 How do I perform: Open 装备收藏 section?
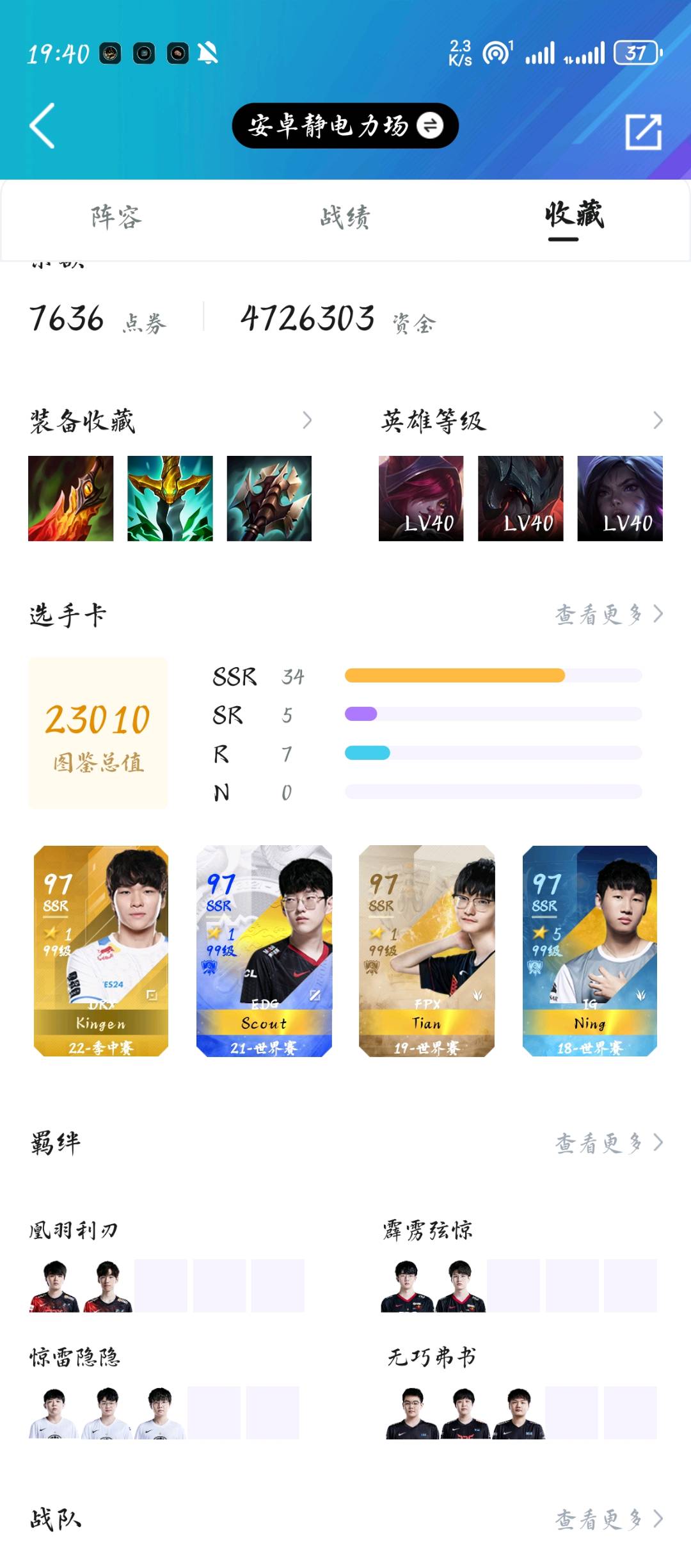click(170, 421)
